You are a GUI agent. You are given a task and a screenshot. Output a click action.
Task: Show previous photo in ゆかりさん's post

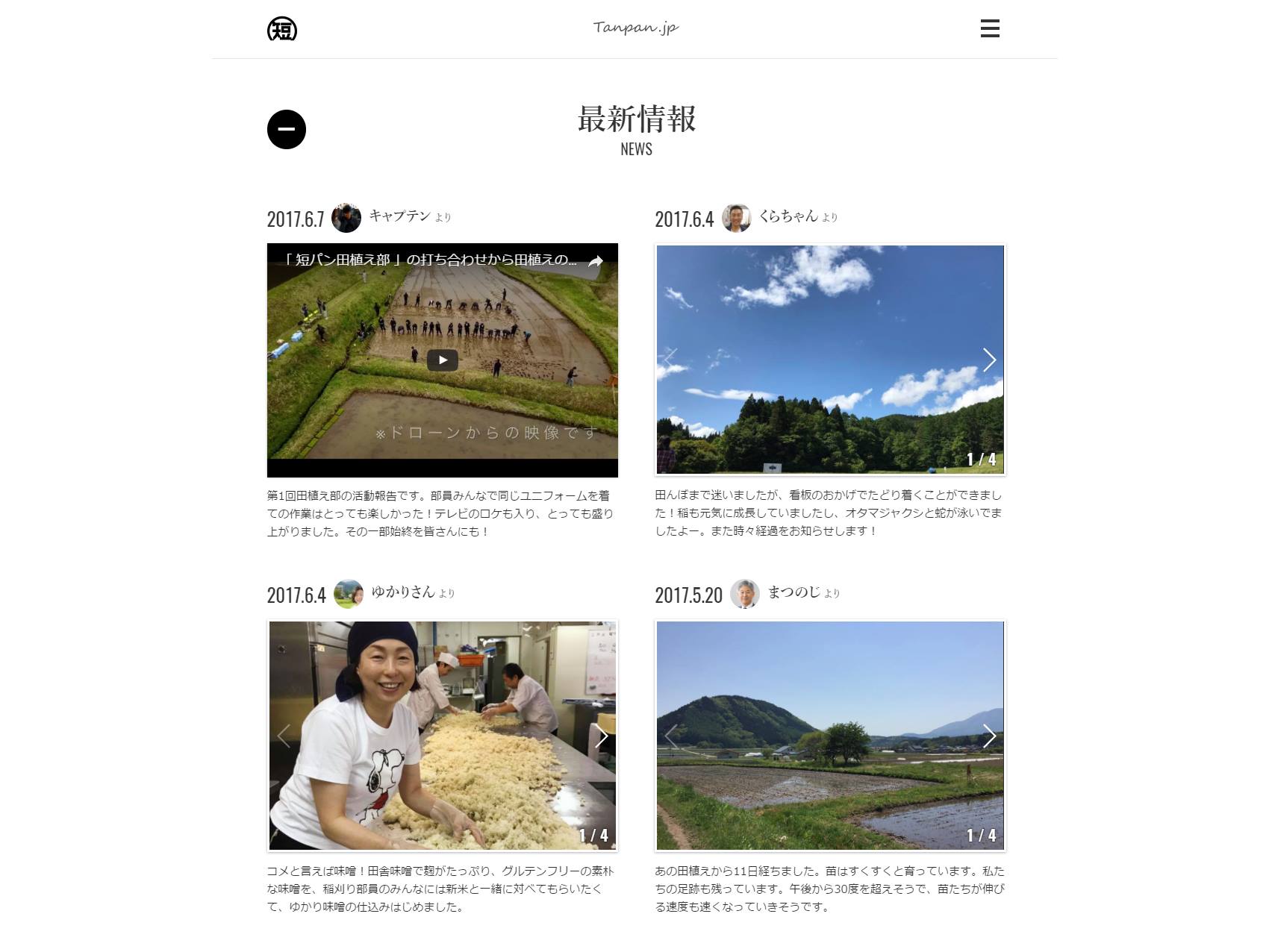pyautogui.click(x=284, y=736)
